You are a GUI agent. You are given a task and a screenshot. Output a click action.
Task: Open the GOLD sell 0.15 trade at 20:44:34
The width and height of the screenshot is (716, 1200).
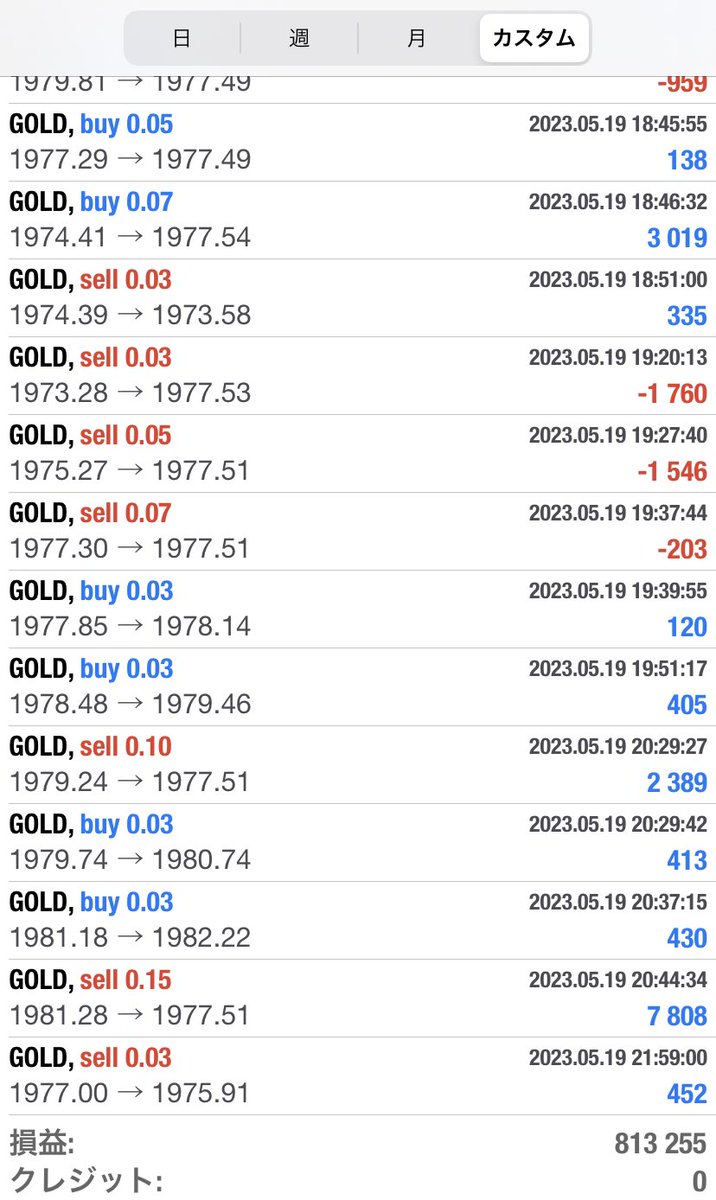tap(358, 998)
